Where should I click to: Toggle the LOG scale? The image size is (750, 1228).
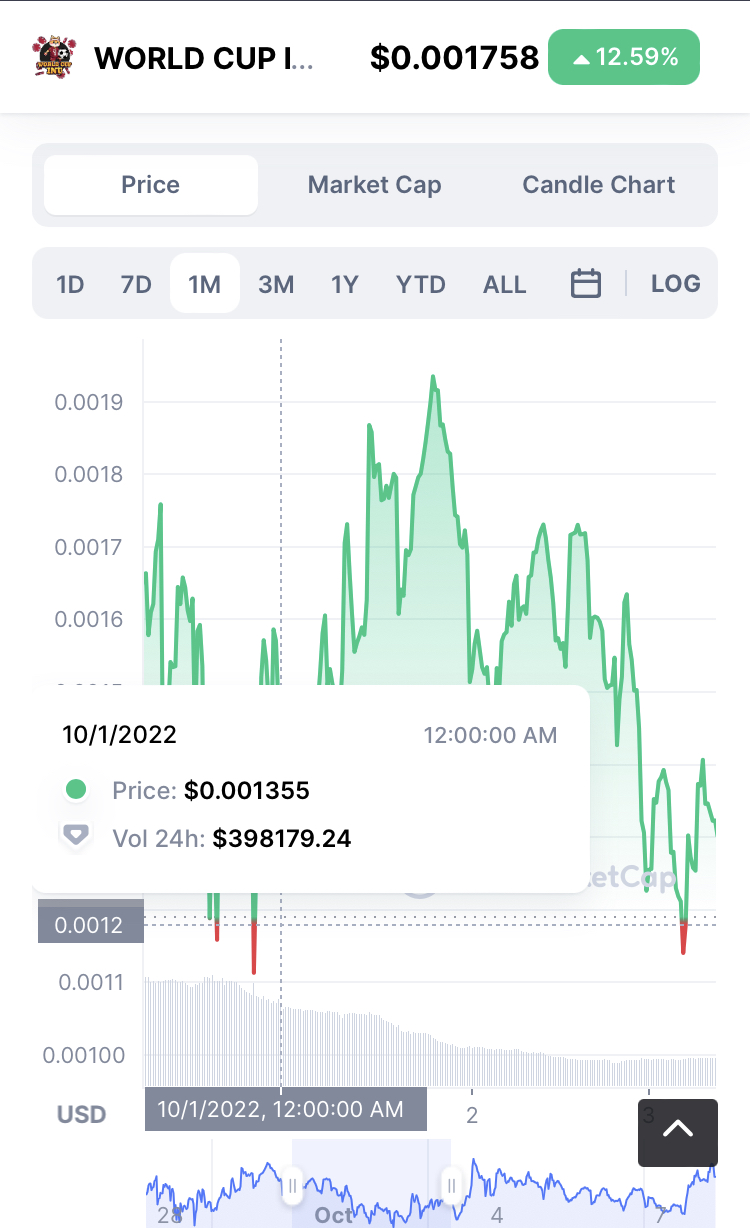[676, 284]
